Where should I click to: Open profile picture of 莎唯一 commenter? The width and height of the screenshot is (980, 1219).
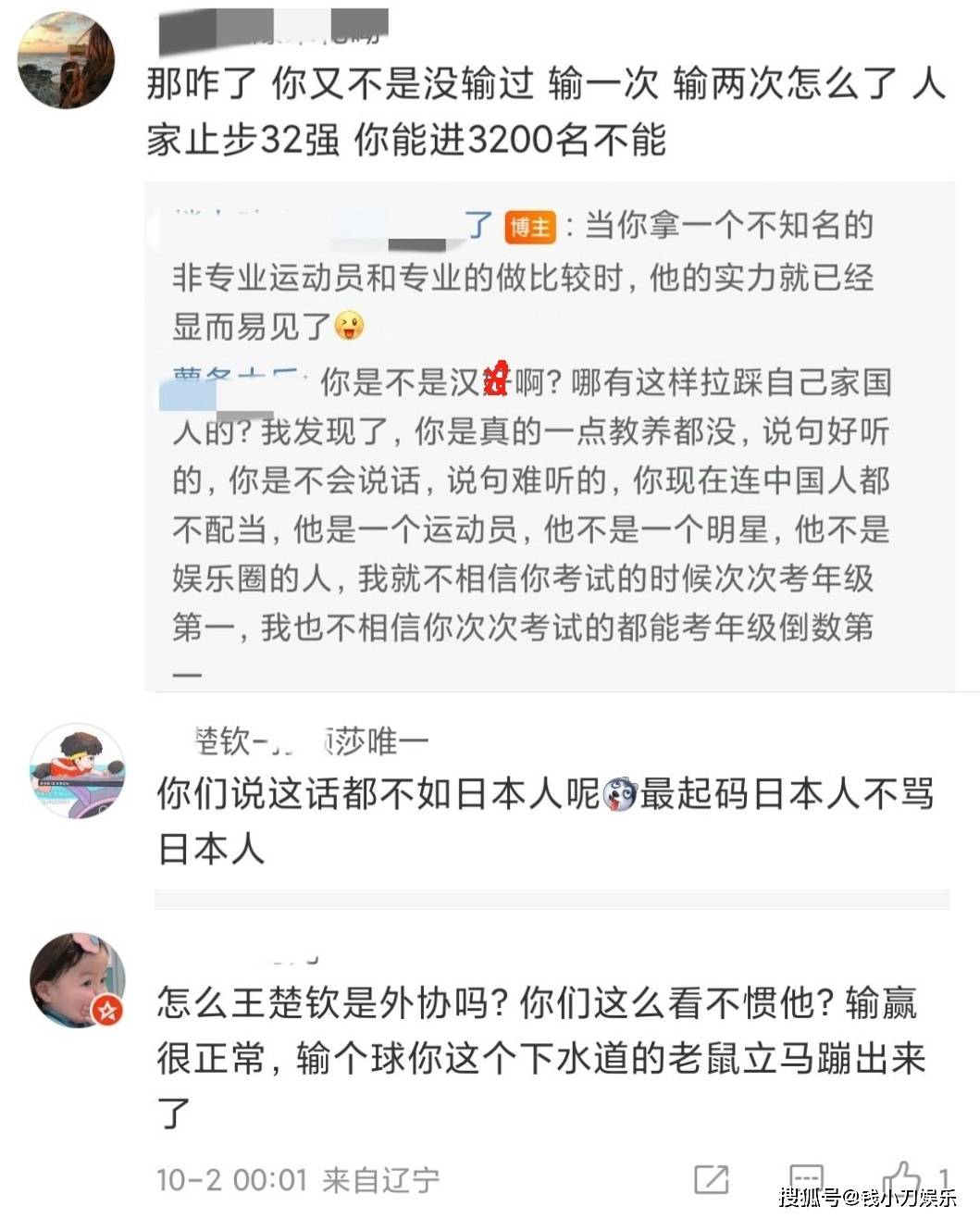pos(77,771)
